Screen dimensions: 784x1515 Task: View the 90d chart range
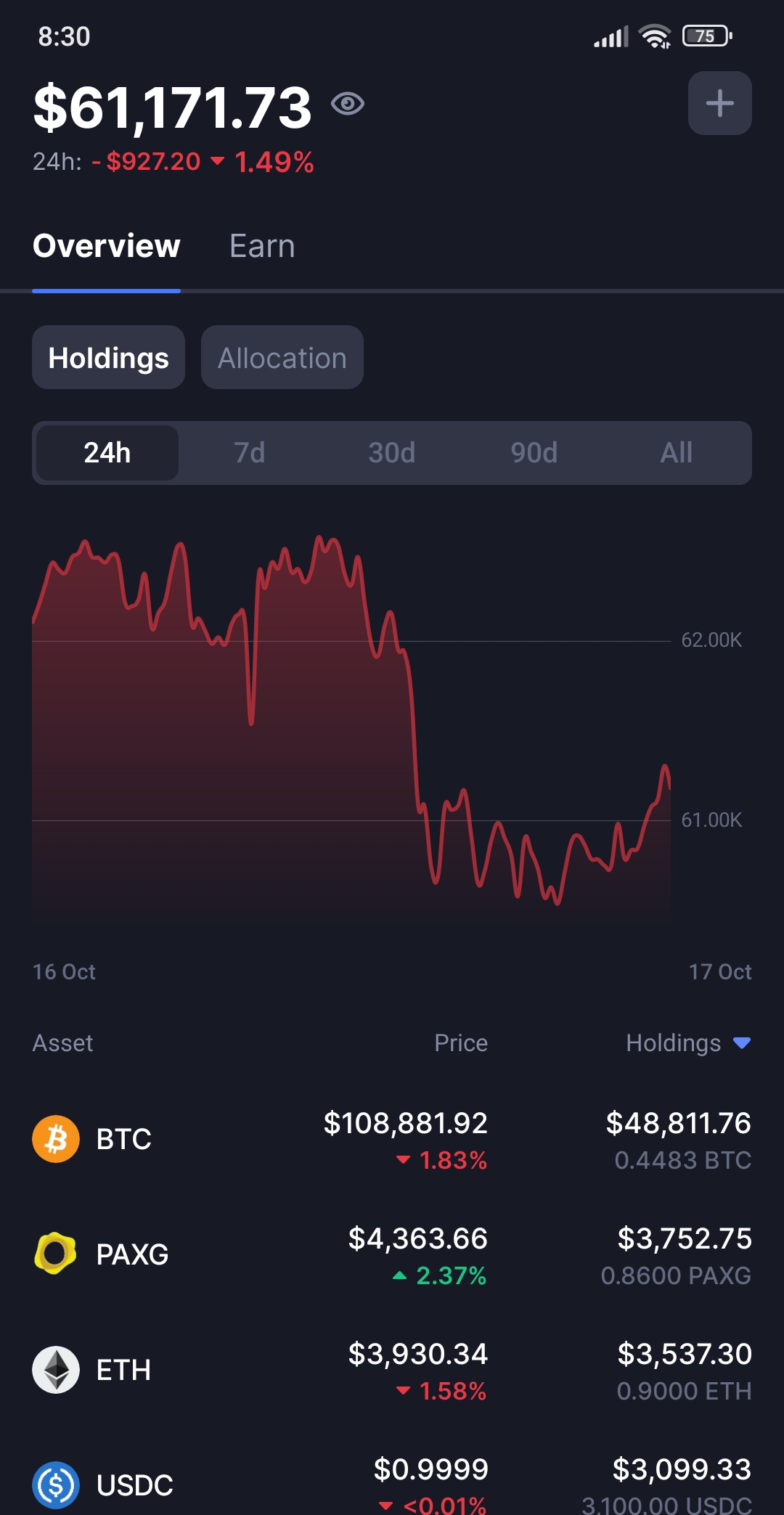534,453
